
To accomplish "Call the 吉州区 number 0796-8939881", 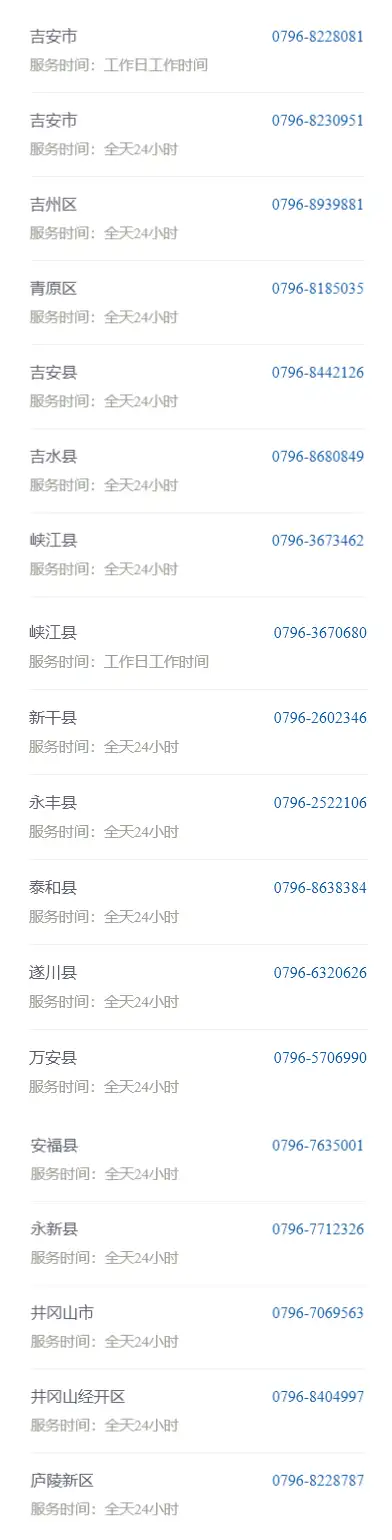I will (318, 205).
